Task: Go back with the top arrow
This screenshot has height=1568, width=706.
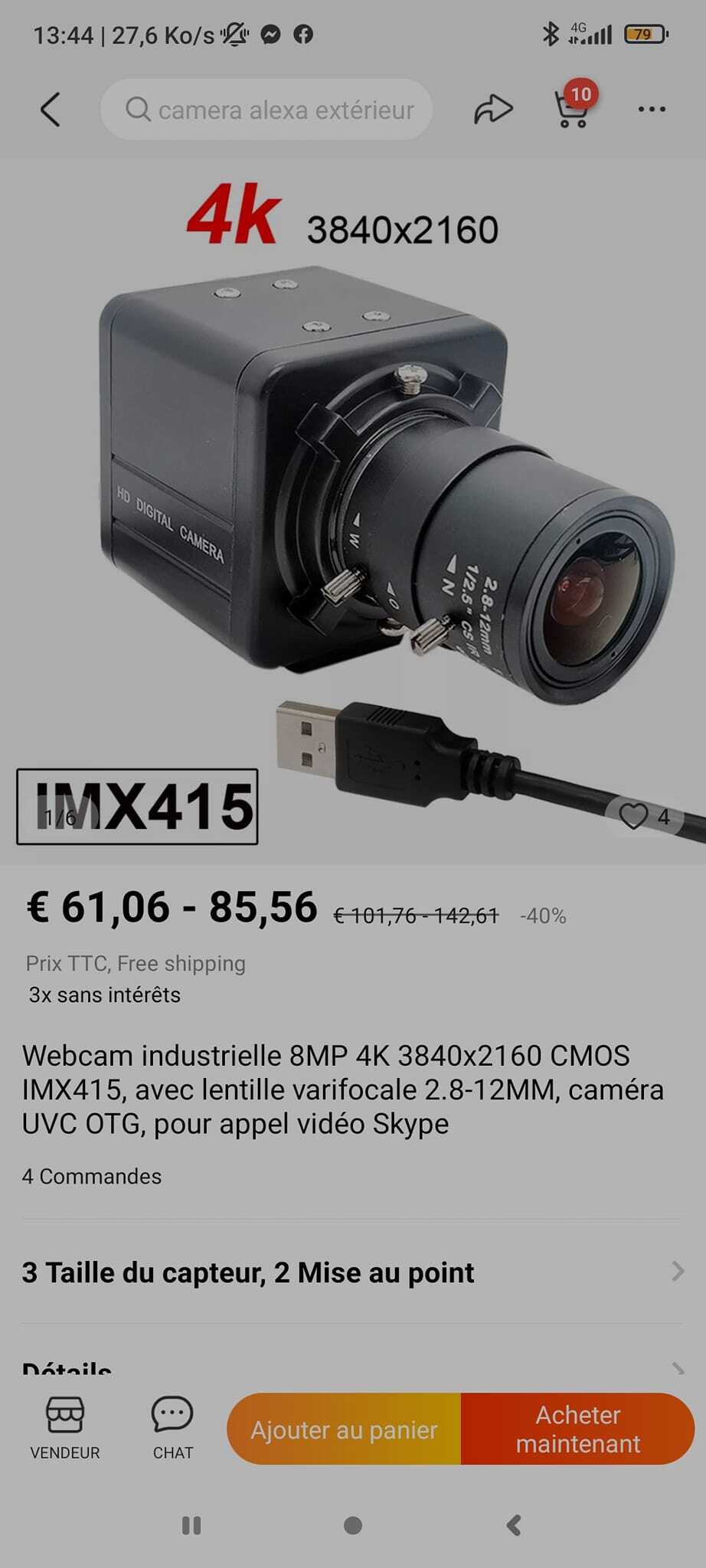Action: pyautogui.click(x=51, y=109)
